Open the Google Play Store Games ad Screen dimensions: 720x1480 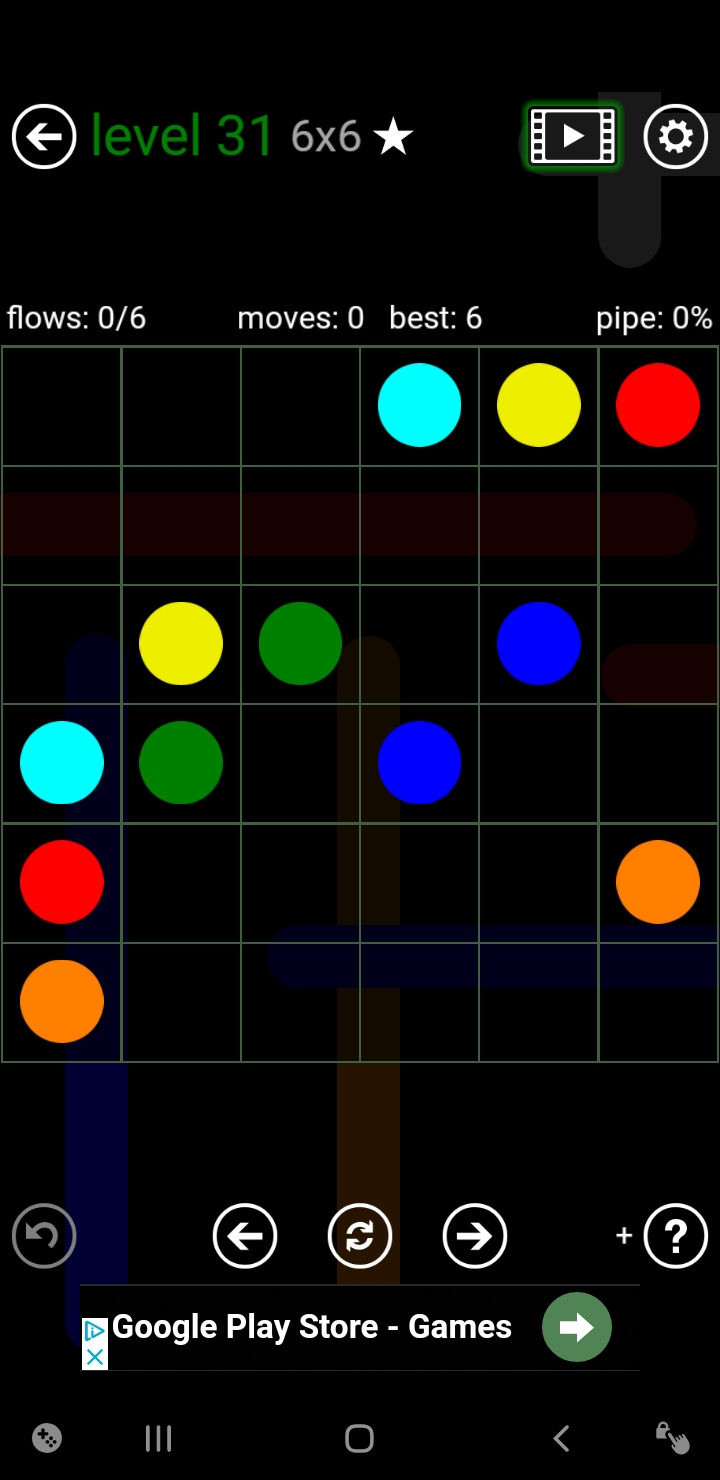(312, 1327)
